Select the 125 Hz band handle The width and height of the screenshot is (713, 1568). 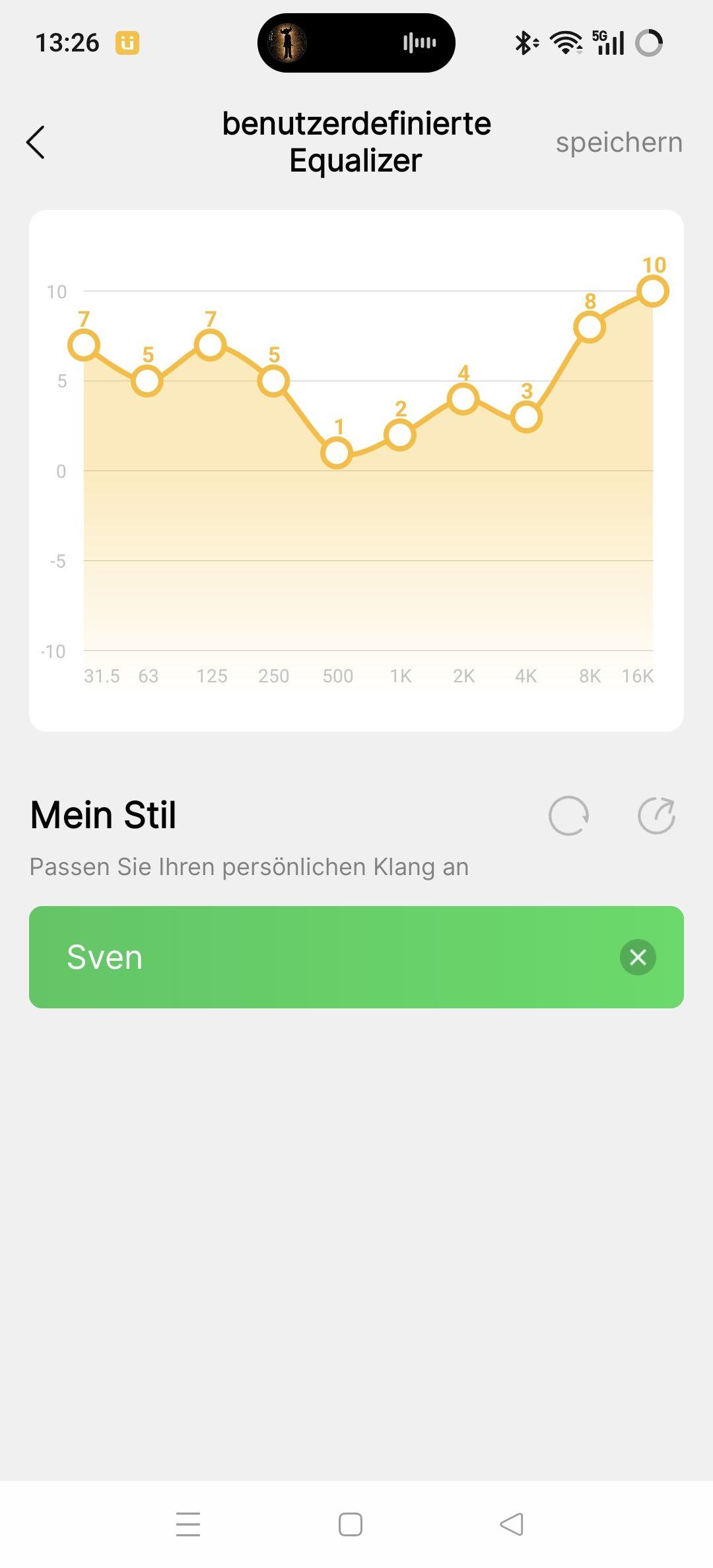(x=211, y=345)
